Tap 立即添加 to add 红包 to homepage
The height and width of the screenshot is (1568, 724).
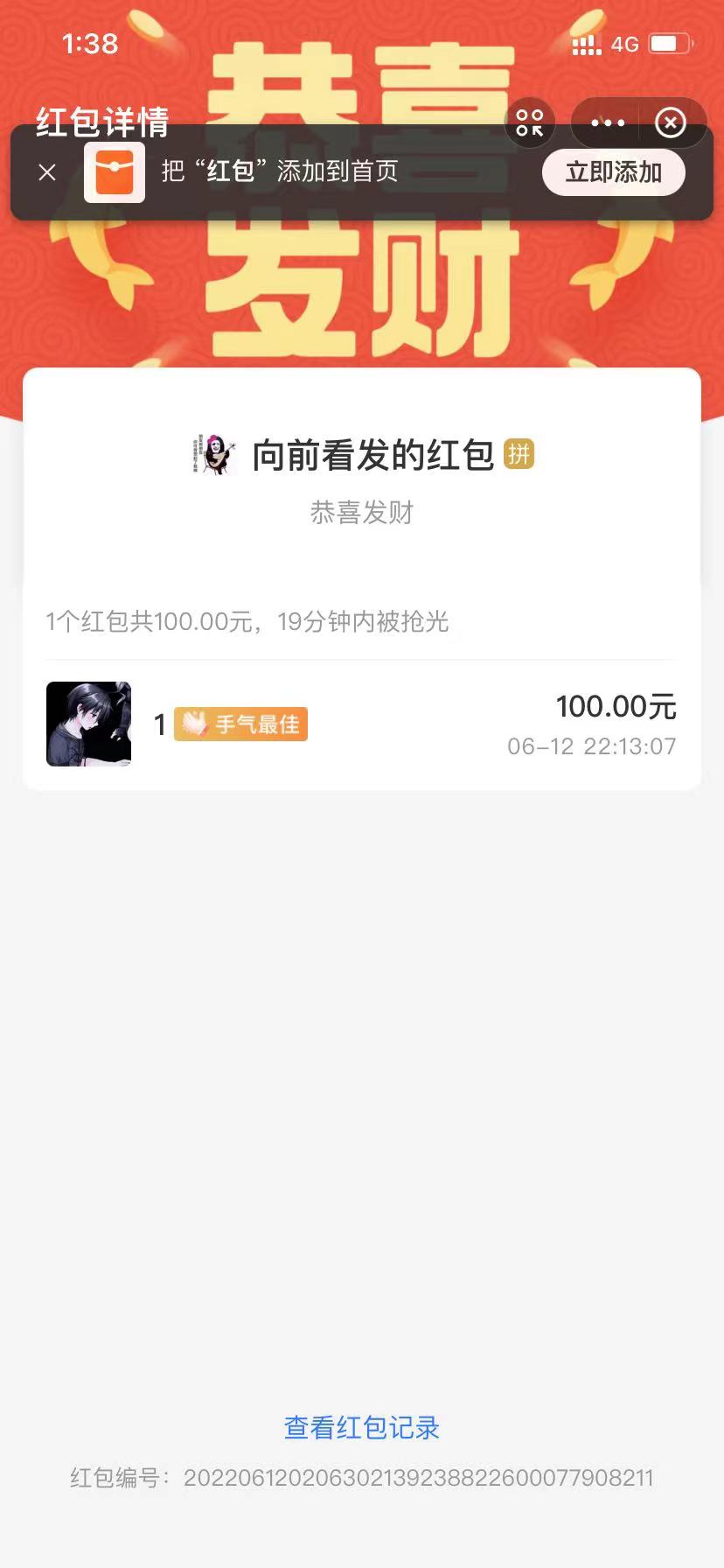[x=613, y=172]
